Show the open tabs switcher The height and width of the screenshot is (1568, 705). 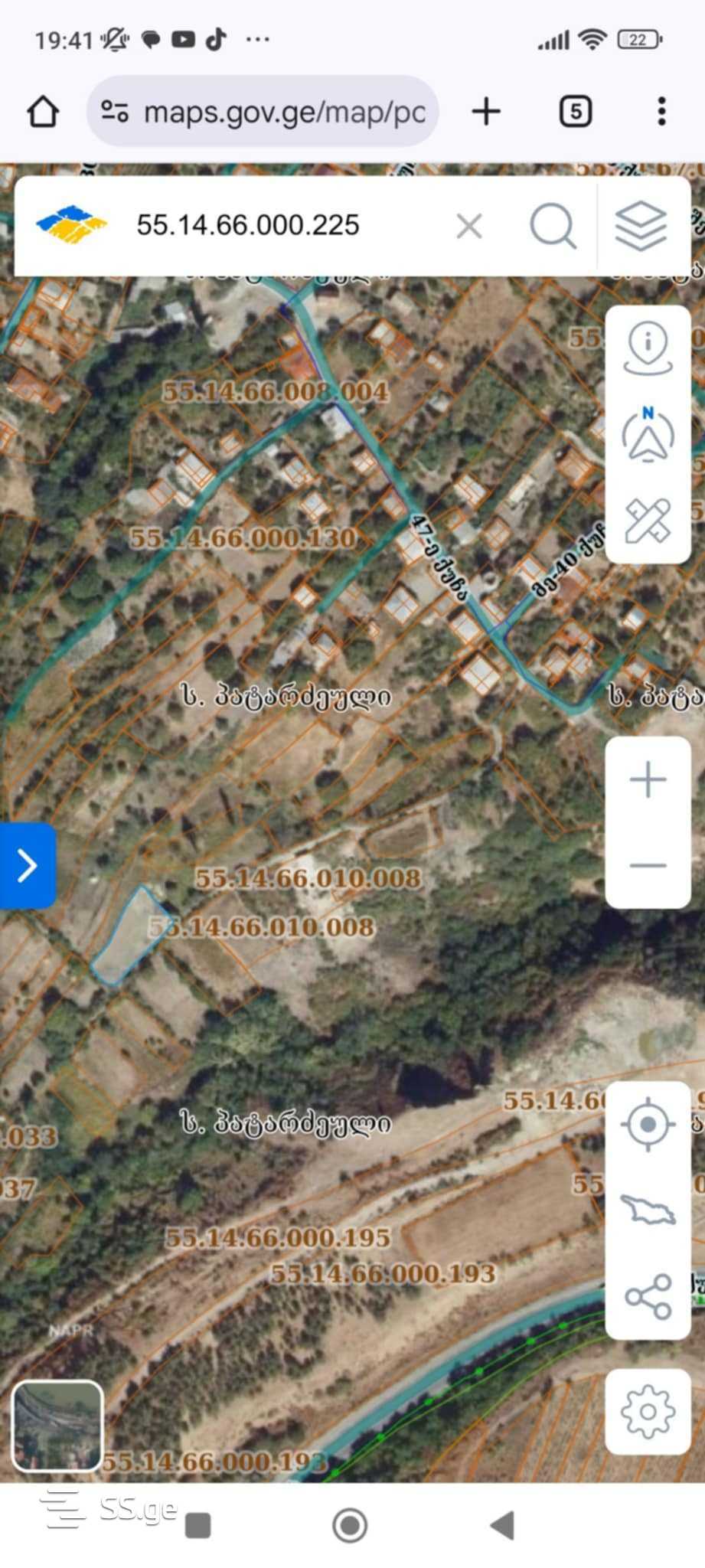click(576, 112)
